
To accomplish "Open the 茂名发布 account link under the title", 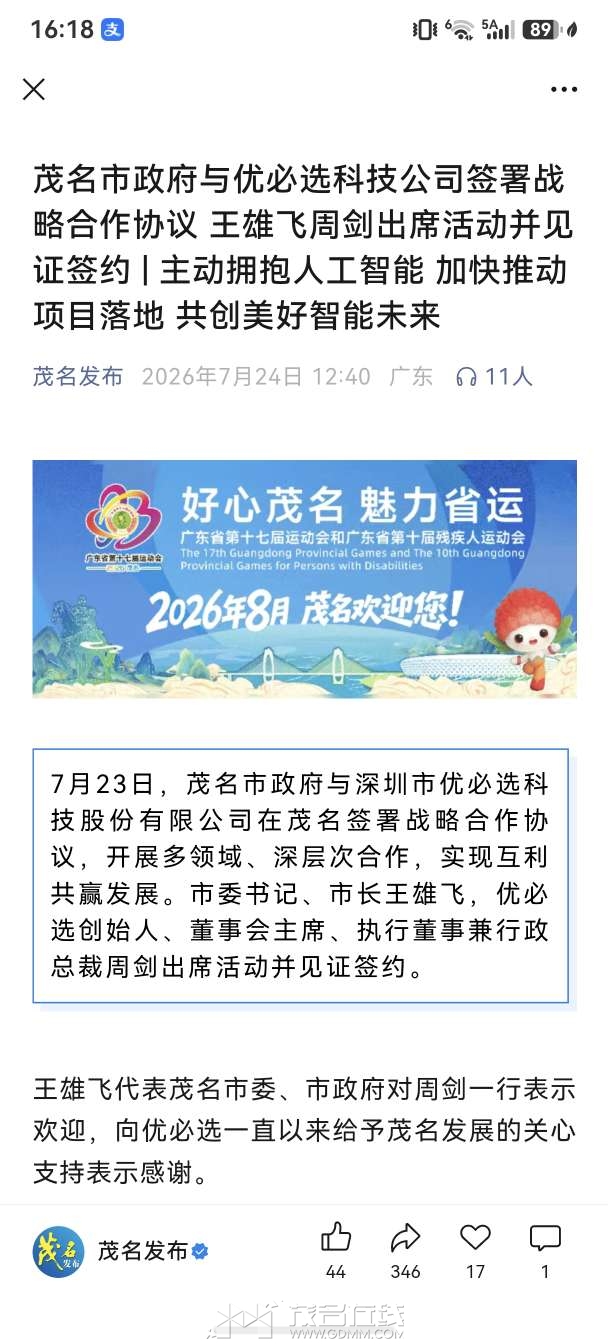I will (x=78, y=376).
